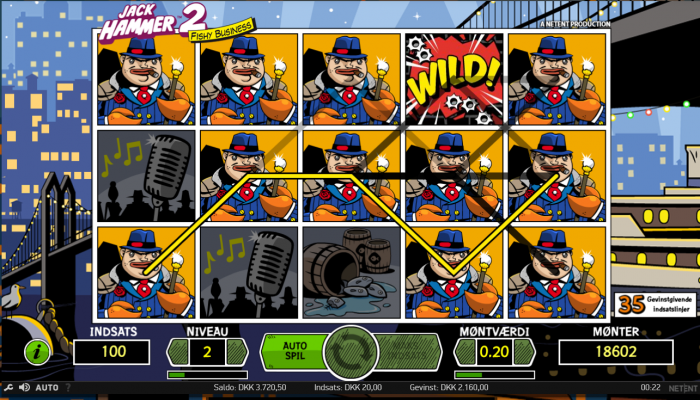
Task: Increase the Niveau bet level
Action: coord(236,352)
